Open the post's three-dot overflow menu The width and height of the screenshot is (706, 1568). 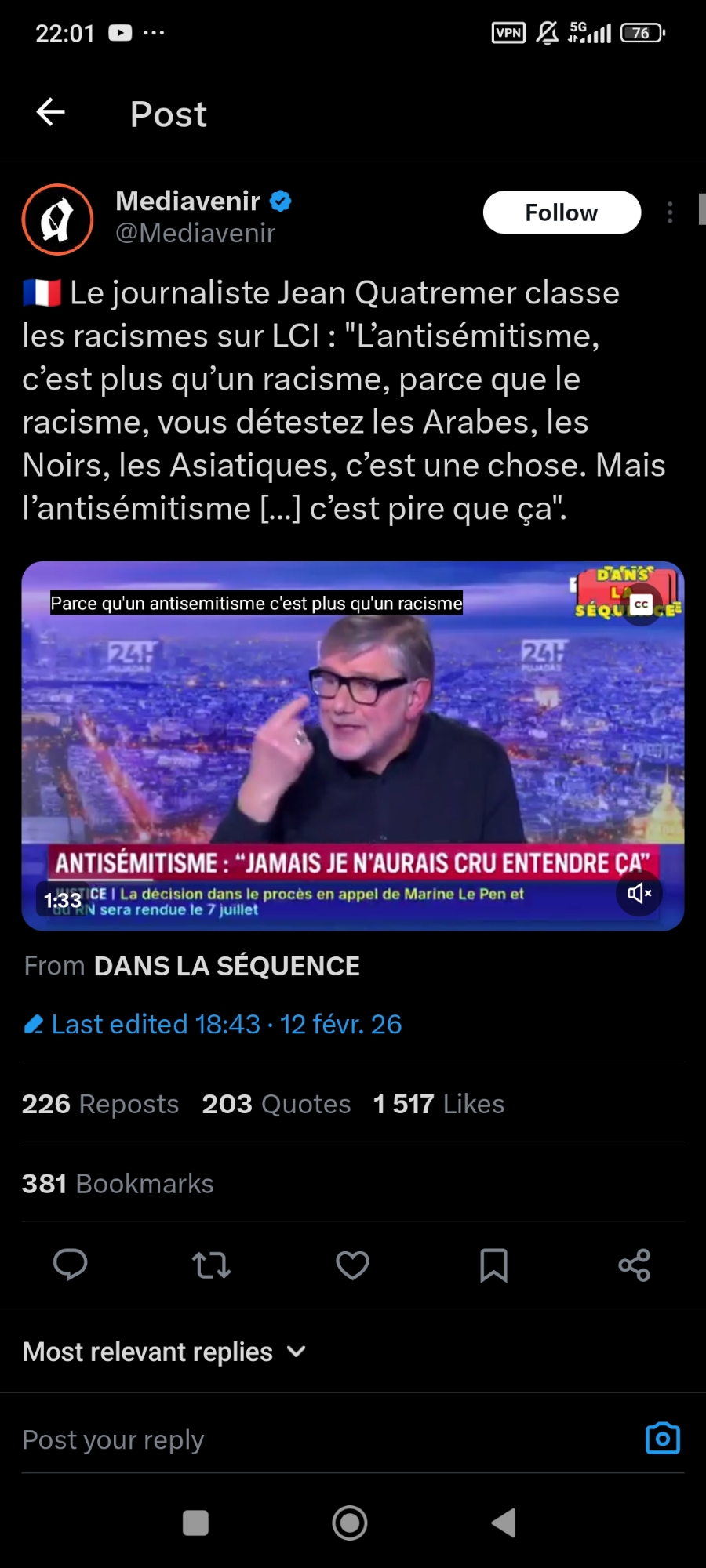(669, 212)
